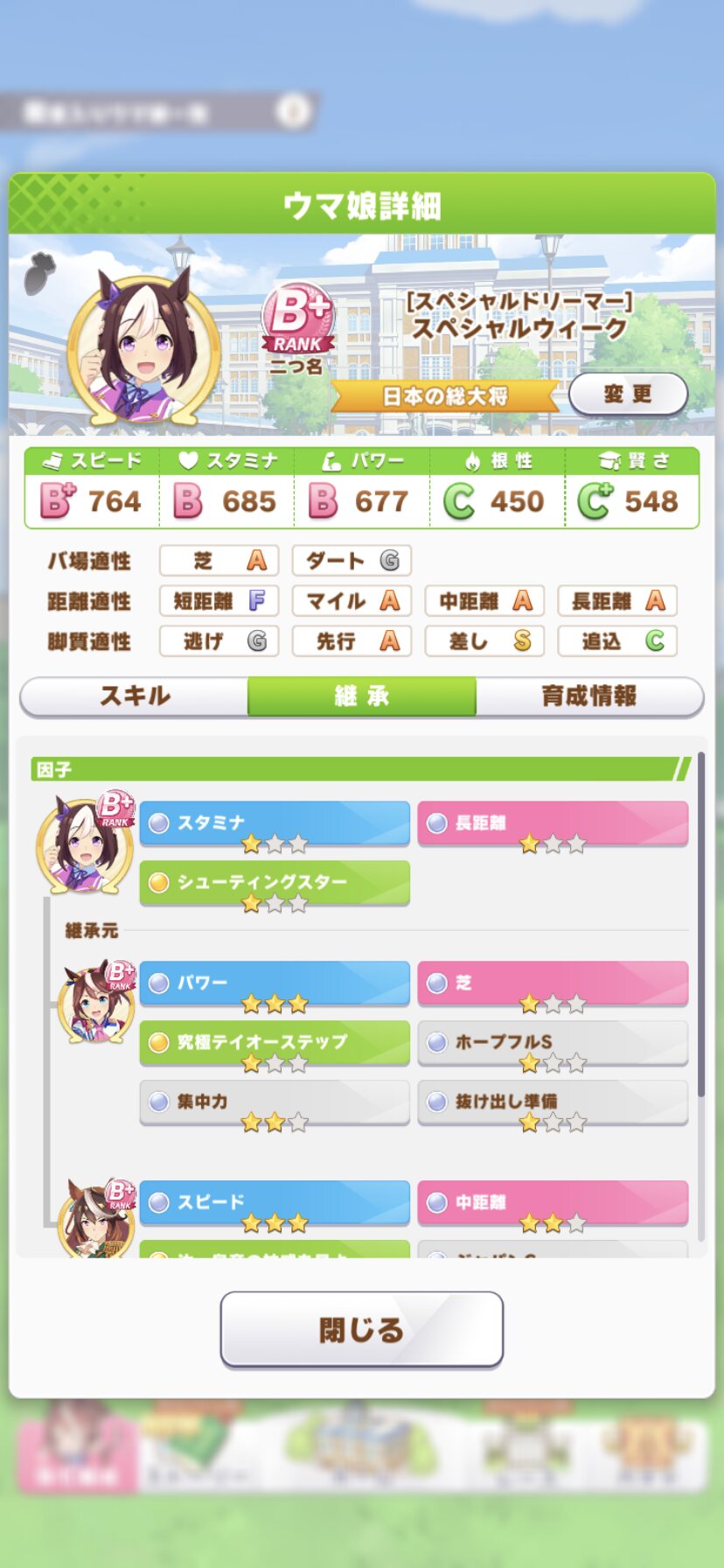Image resolution: width=724 pixels, height=1568 pixels.
Task: Tap the ホープフルS factor
Action: [x=553, y=1043]
